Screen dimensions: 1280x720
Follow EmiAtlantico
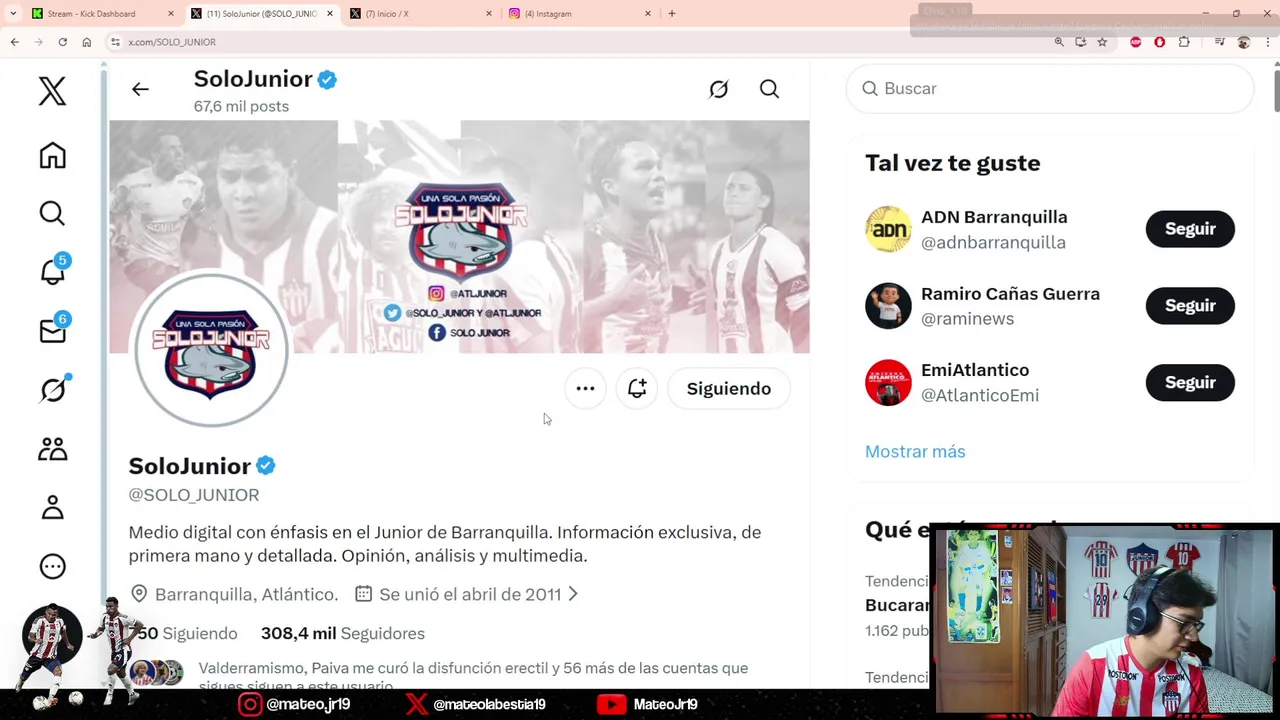[x=1189, y=382]
